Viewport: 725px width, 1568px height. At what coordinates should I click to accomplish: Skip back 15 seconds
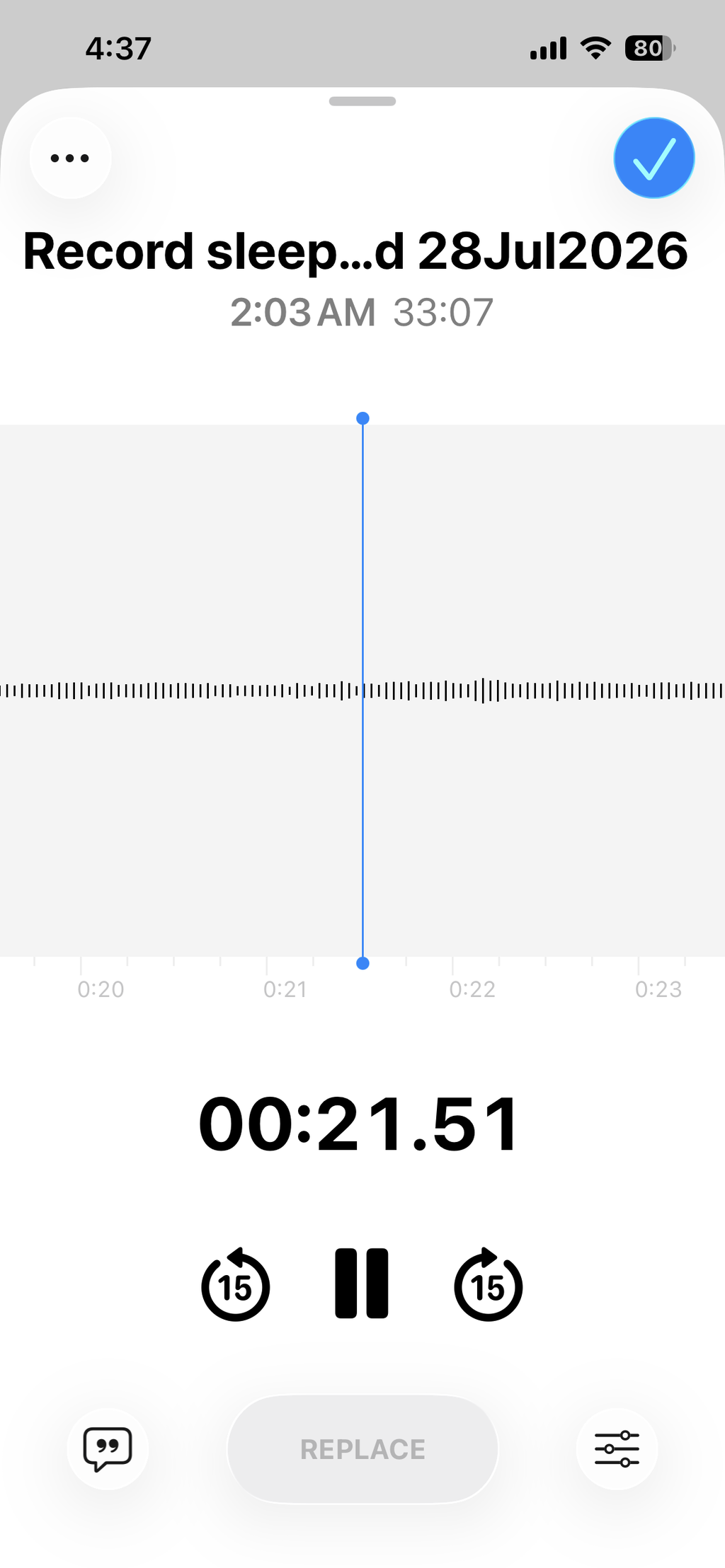coord(236,1284)
